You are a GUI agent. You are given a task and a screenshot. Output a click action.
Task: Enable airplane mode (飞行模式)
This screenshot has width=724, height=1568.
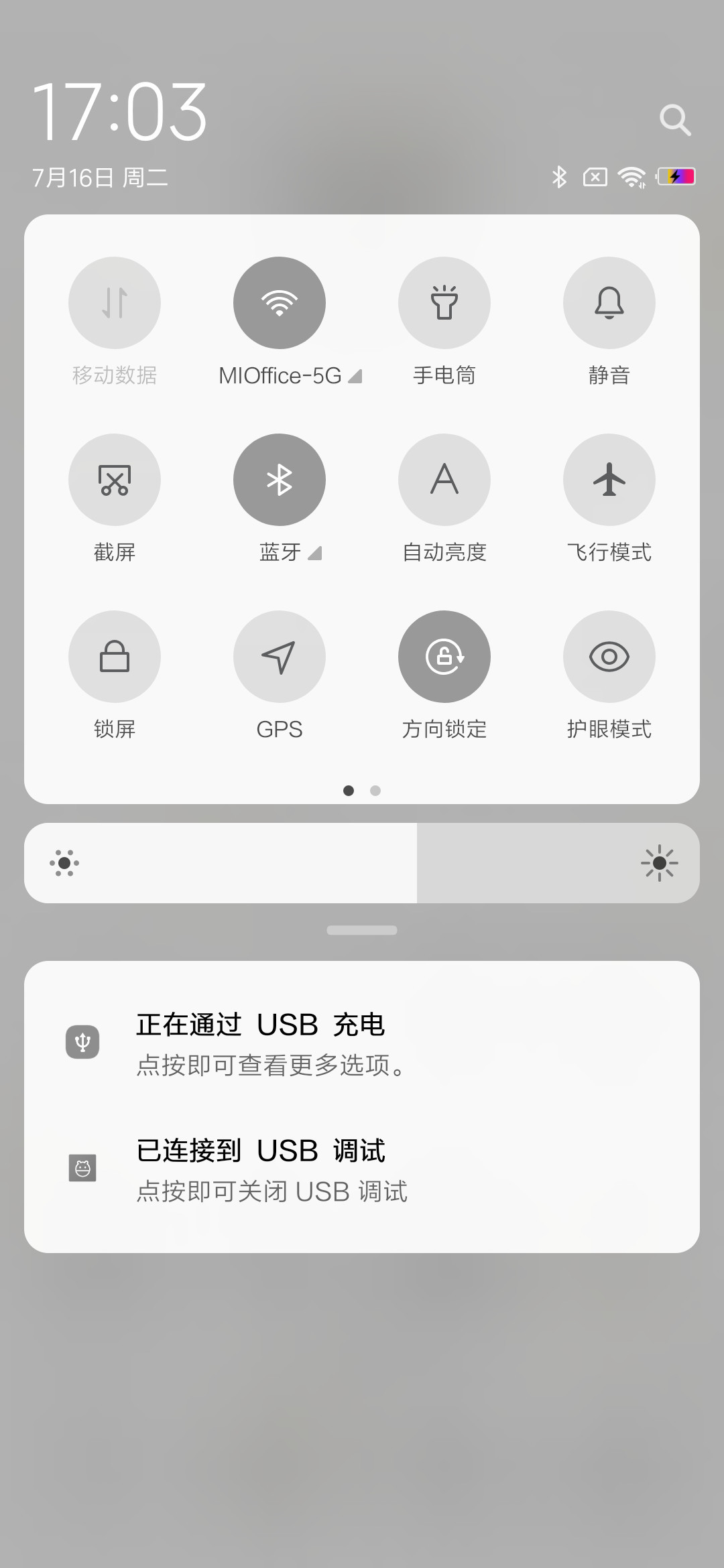click(609, 480)
